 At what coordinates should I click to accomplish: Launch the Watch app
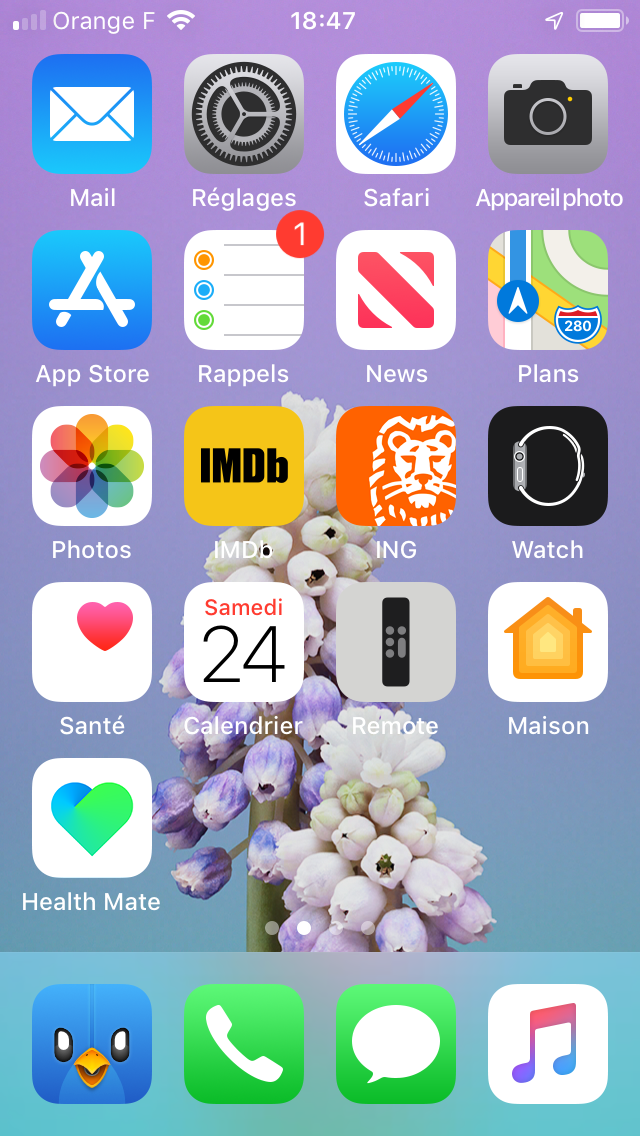point(548,466)
